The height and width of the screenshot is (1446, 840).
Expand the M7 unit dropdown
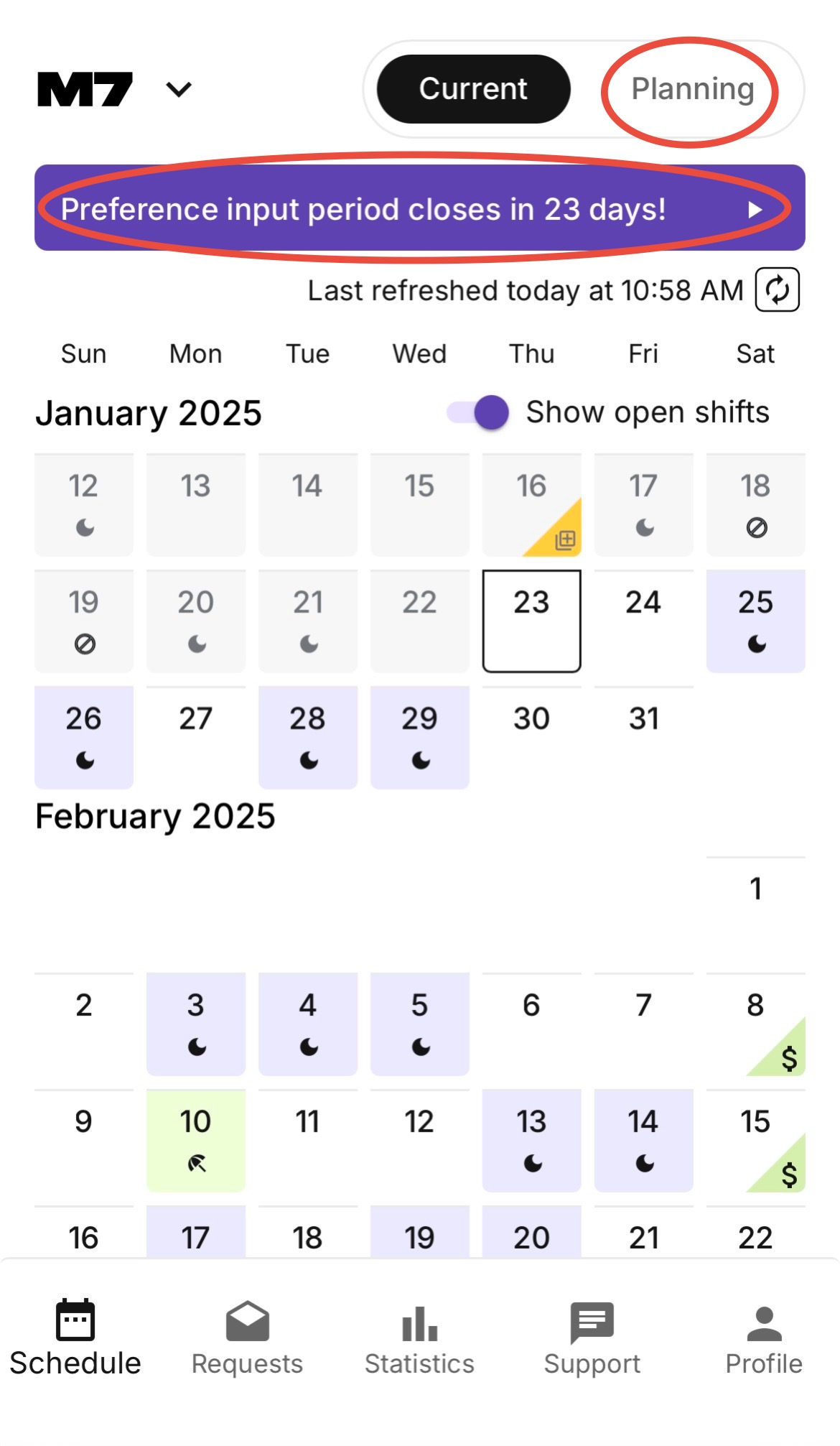tap(178, 90)
